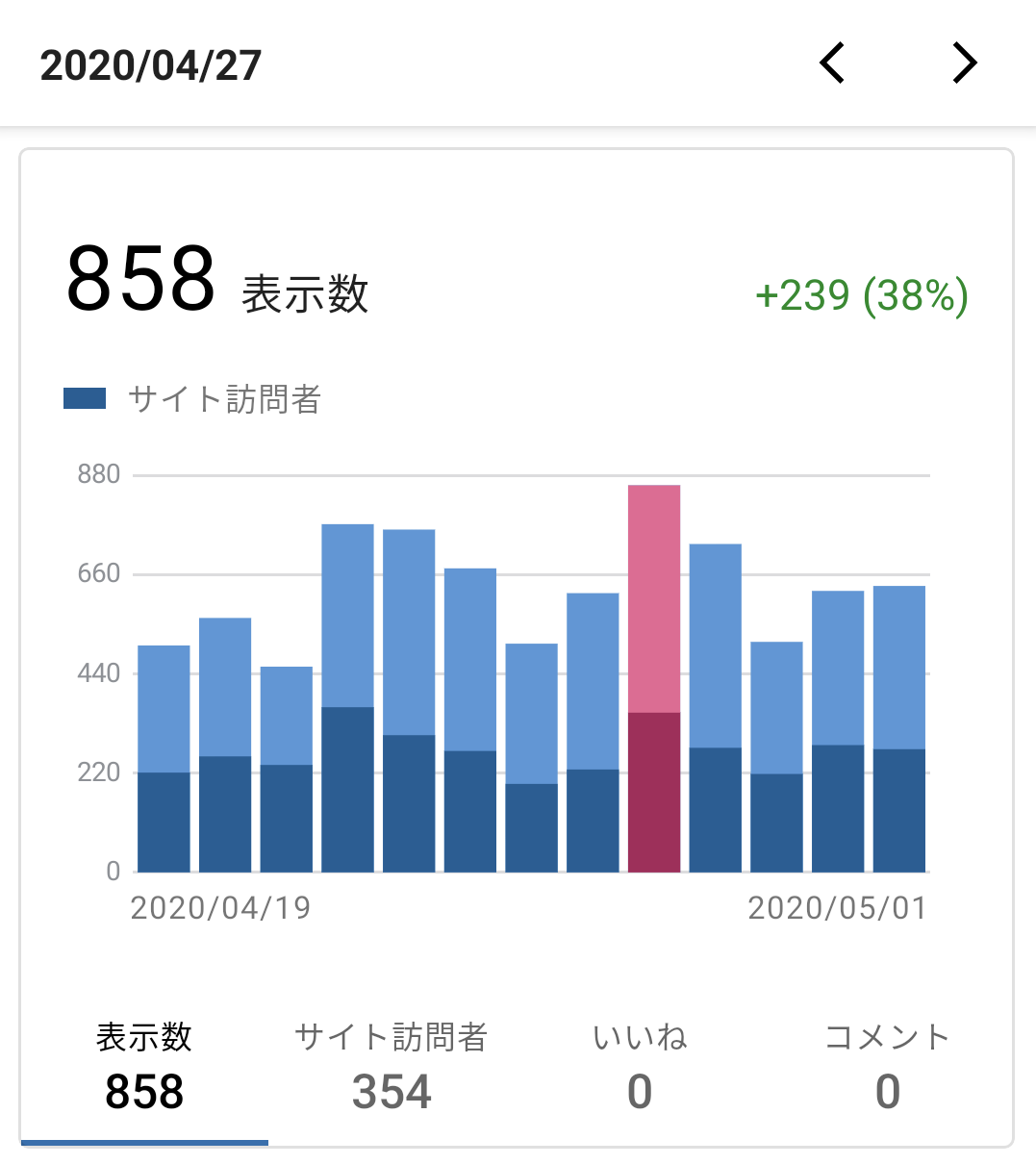The image size is (1036, 1164).
Task: Go to the previous date with left arrow
Action: point(832,63)
